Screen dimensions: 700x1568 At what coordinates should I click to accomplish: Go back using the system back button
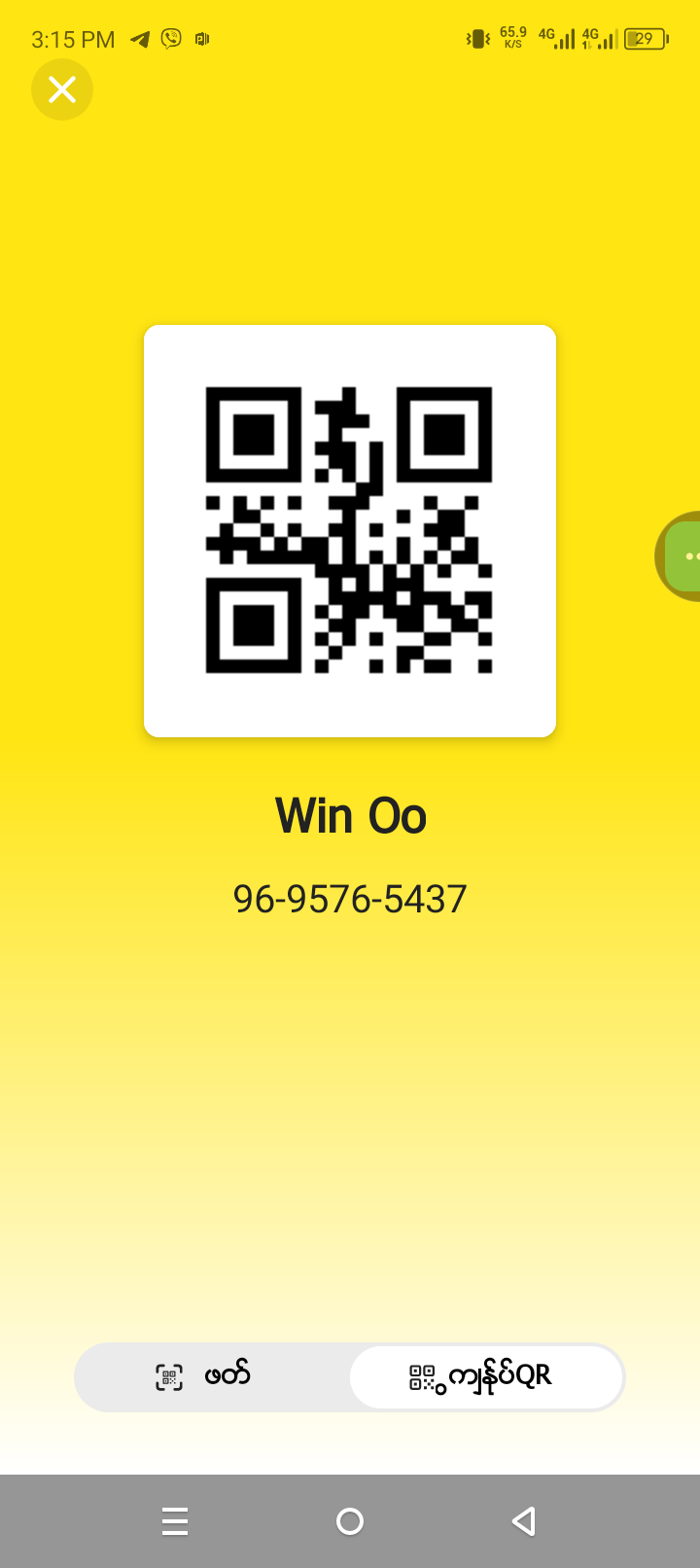click(x=524, y=1520)
